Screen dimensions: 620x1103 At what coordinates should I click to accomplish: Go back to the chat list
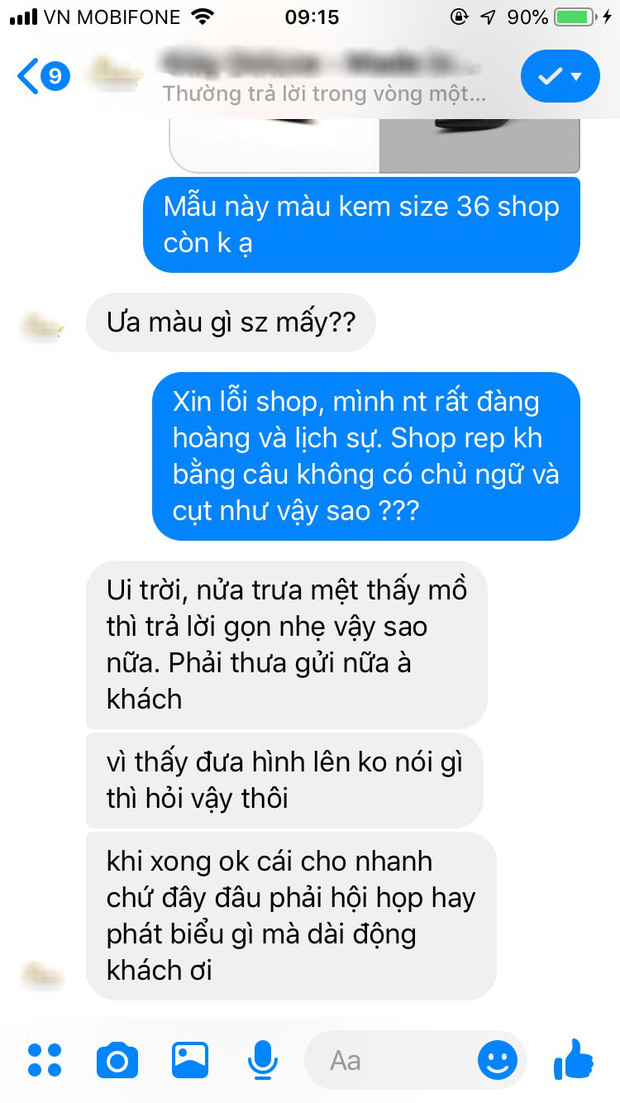pyautogui.click(x=40, y=76)
